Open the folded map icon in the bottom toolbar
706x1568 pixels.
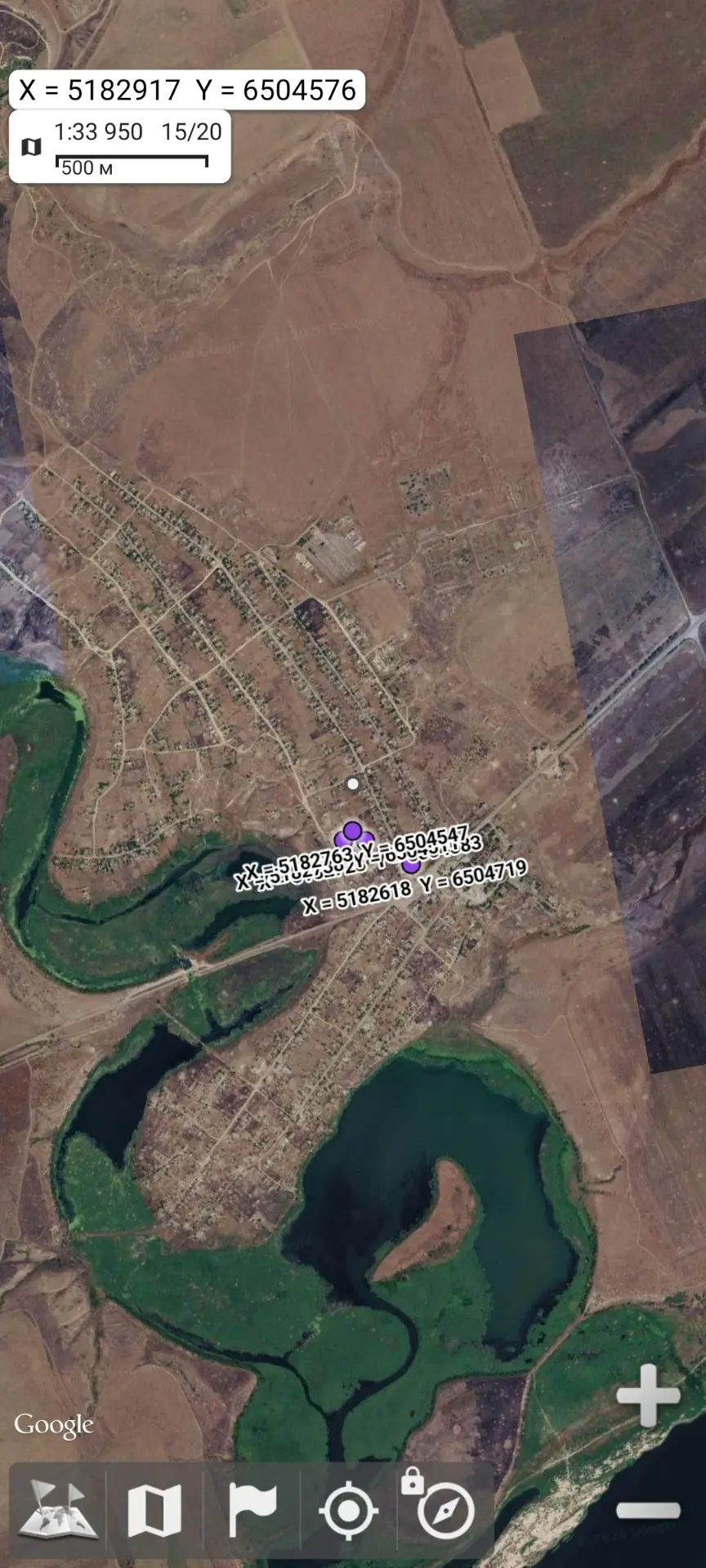pyautogui.click(x=154, y=1510)
